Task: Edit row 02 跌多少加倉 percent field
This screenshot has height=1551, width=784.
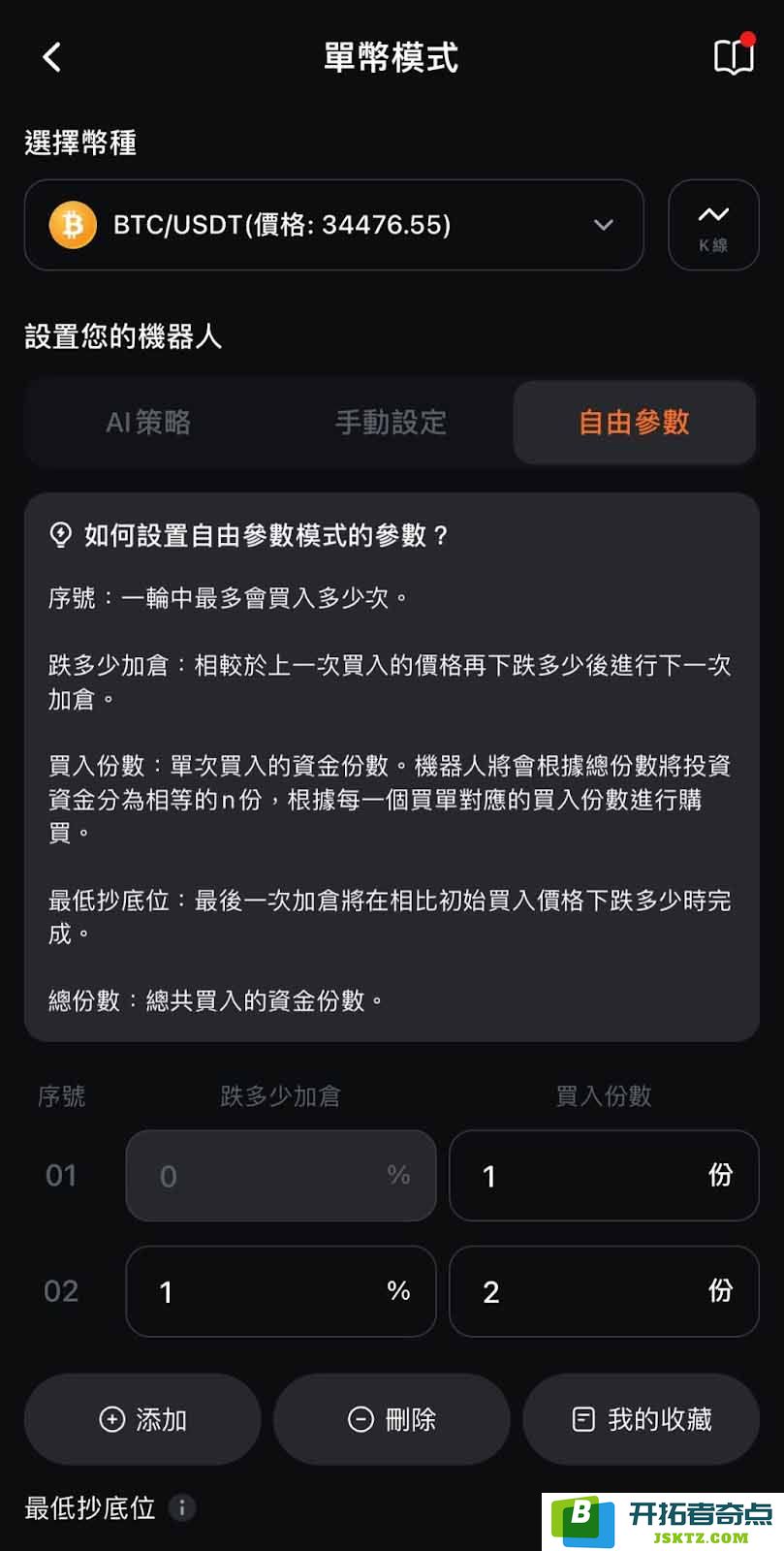Action: 281,1291
